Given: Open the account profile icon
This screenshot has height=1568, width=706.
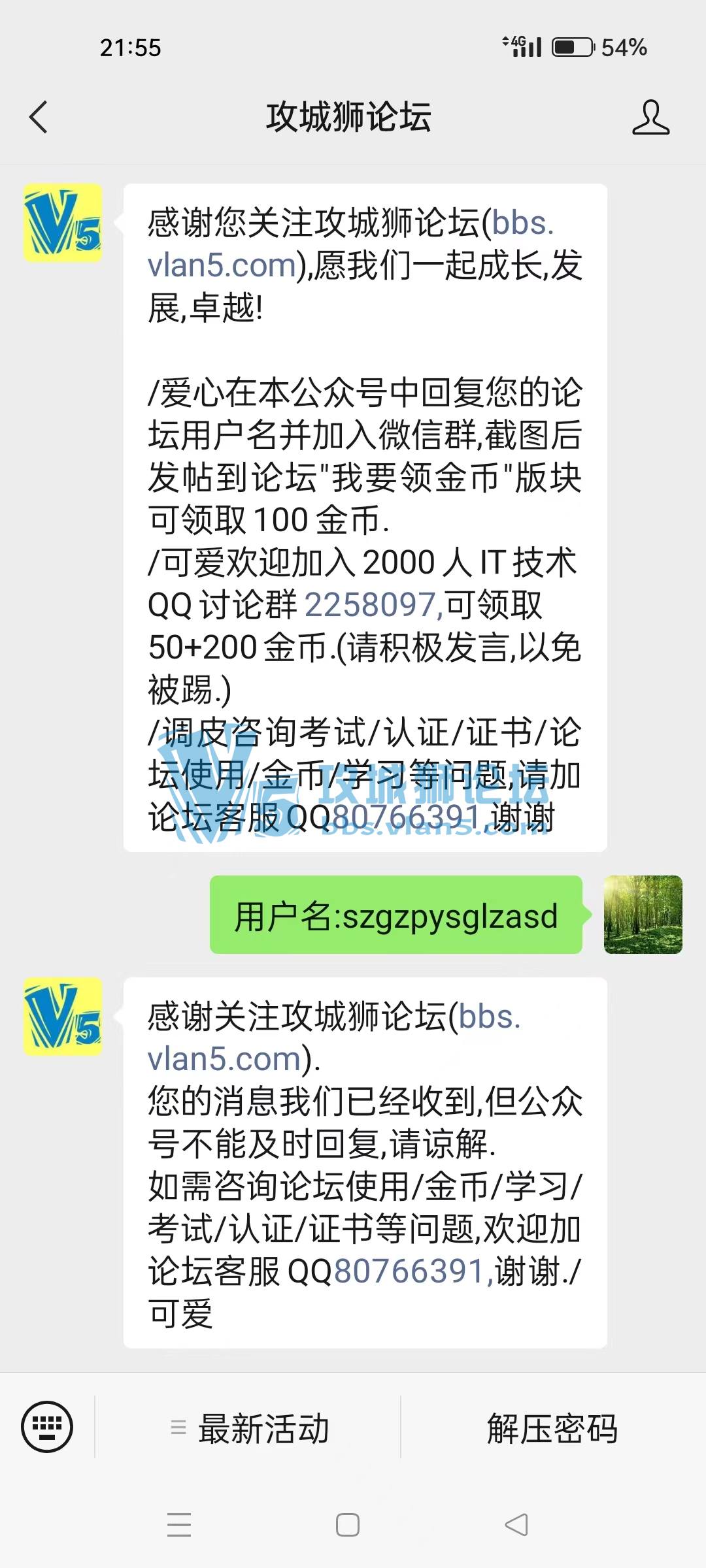Looking at the screenshot, I should [x=650, y=118].
